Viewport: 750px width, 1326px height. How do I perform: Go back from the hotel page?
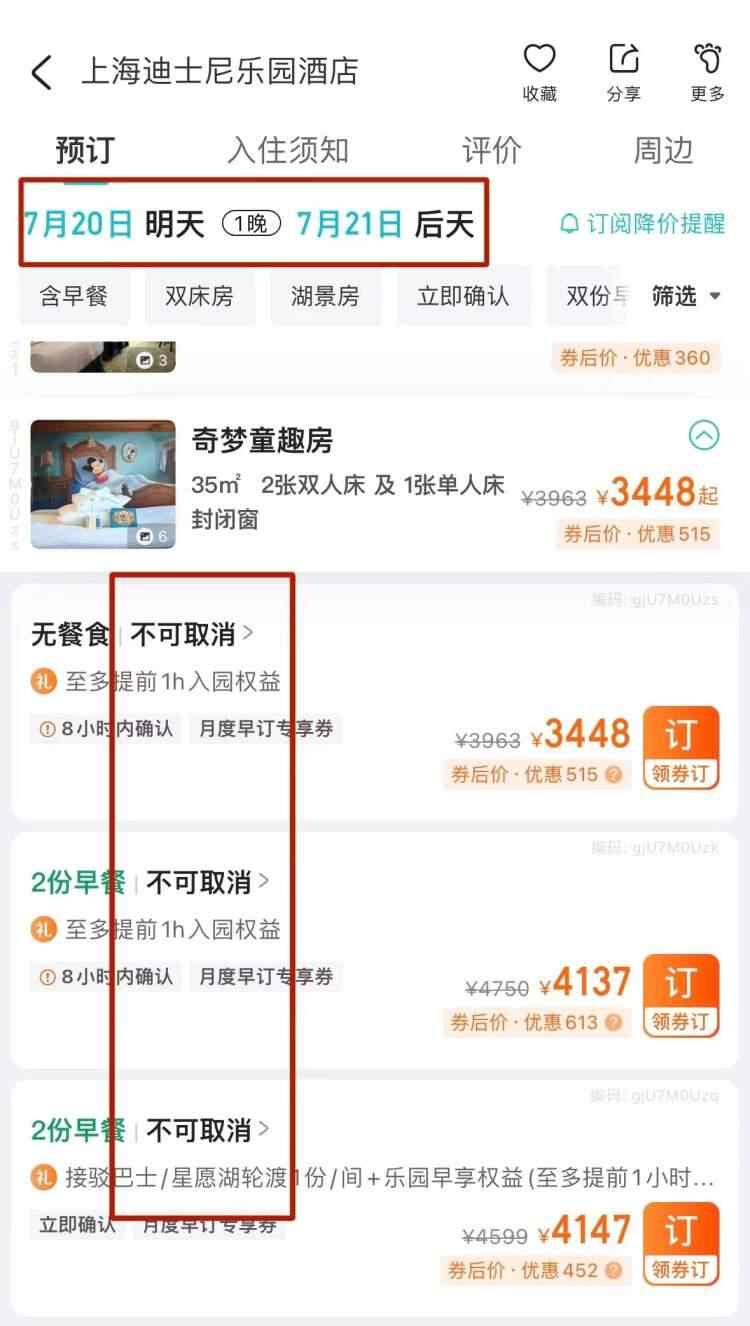click(42, 73)
